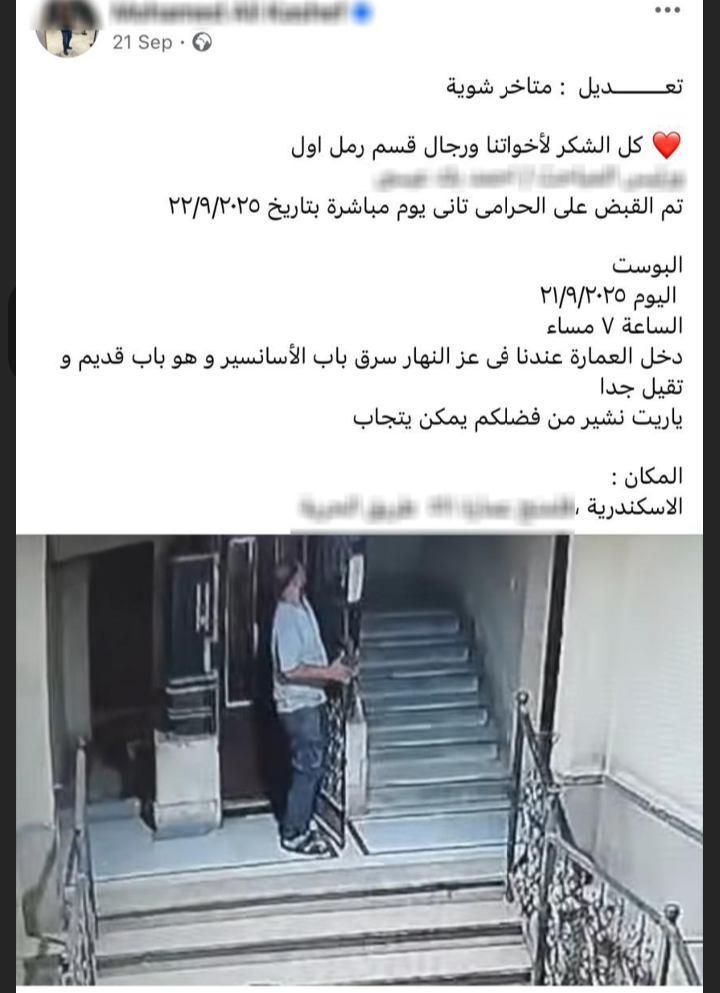720x993 pixels.
Task: Open the verified author's name link
Action: click(230, 13)
